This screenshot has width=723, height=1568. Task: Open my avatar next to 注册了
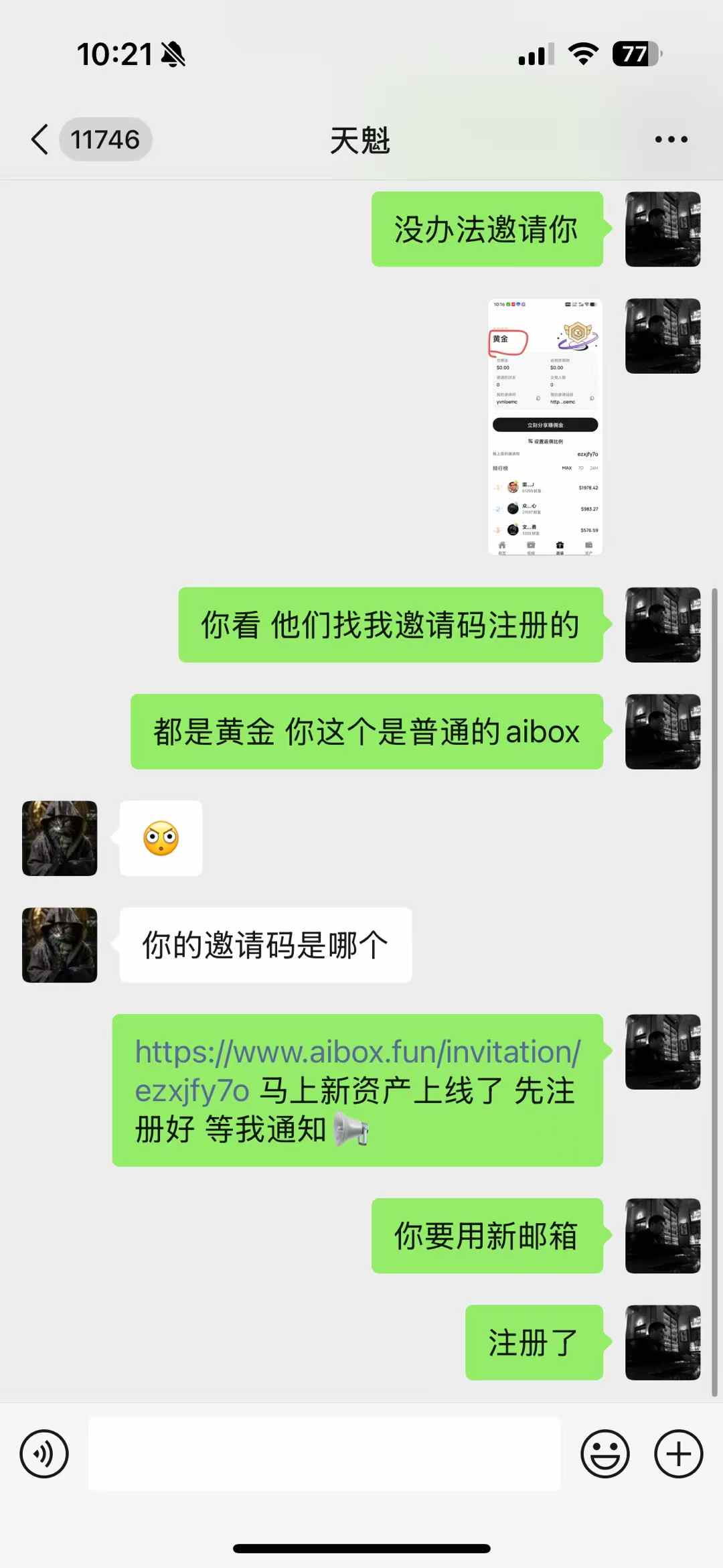[663, 1343]
